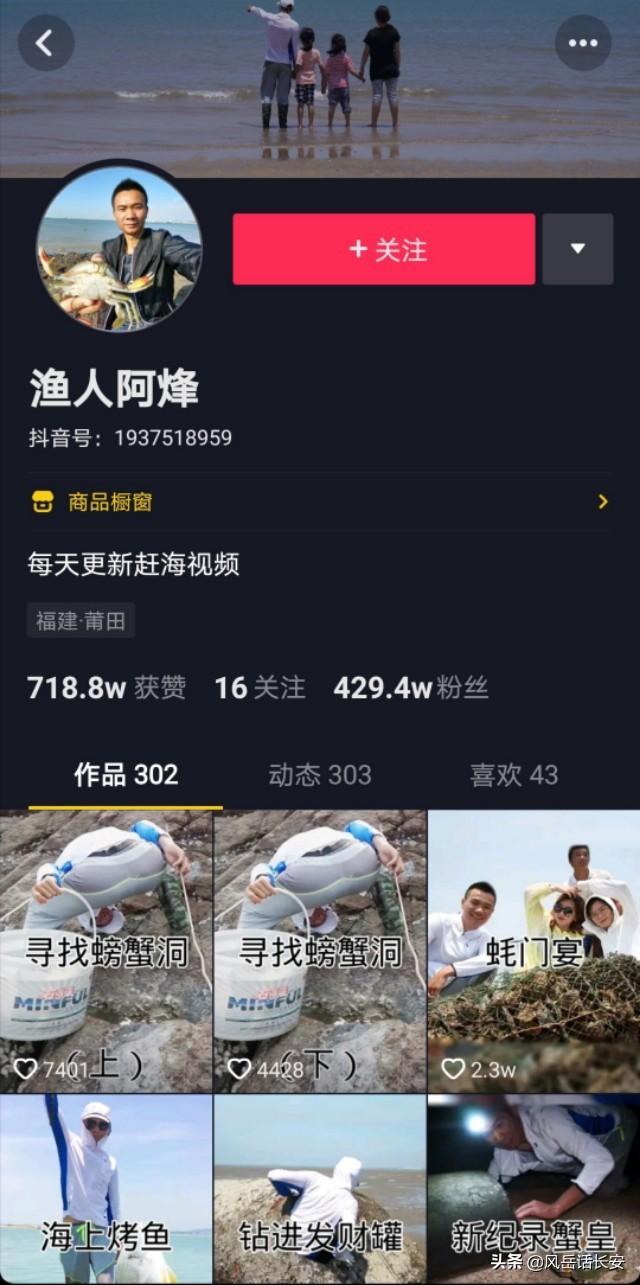The width and height of the screenshot is (640, 1285).
Task: Watch the 海上烤鱼 video
Action: [x=106, y=1190]
